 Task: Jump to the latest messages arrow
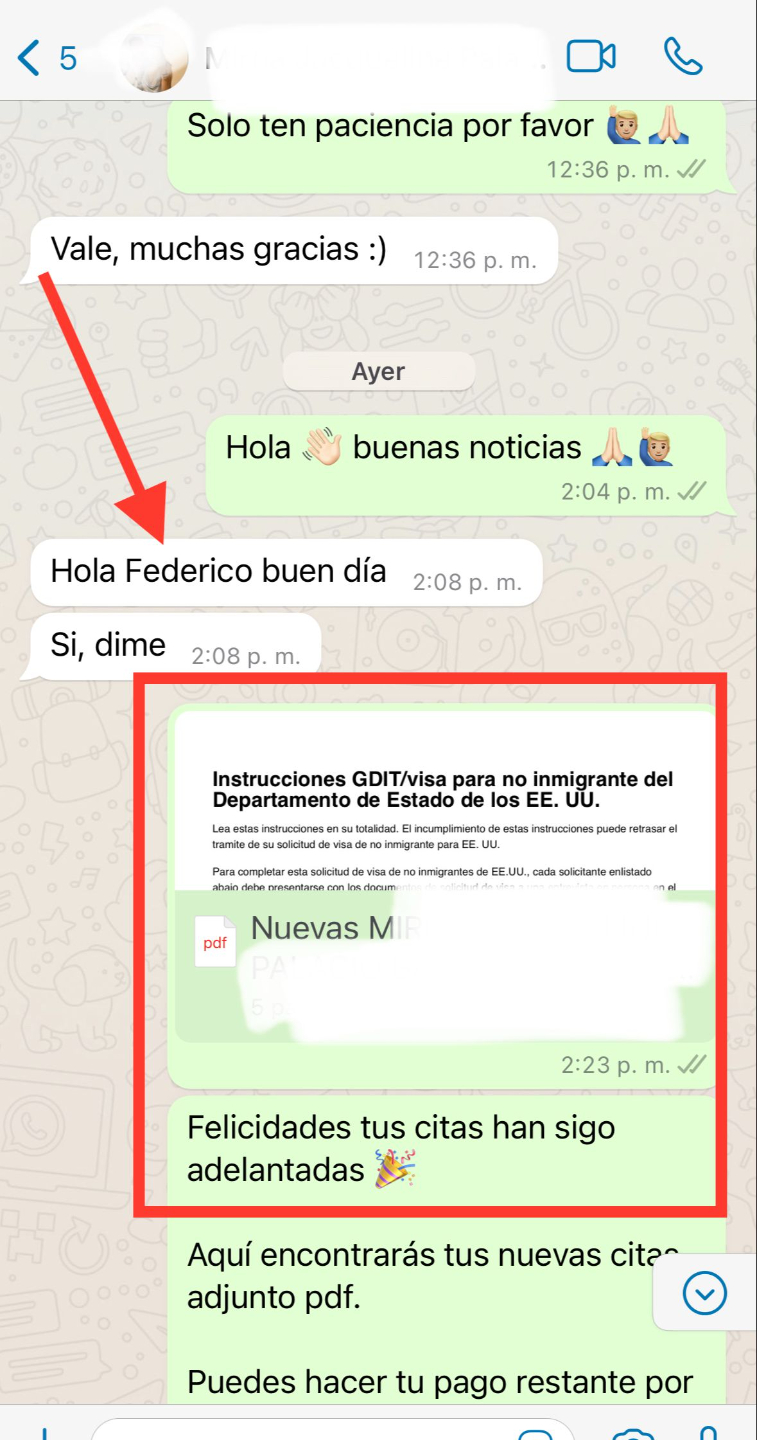[x=705, y=1294]
